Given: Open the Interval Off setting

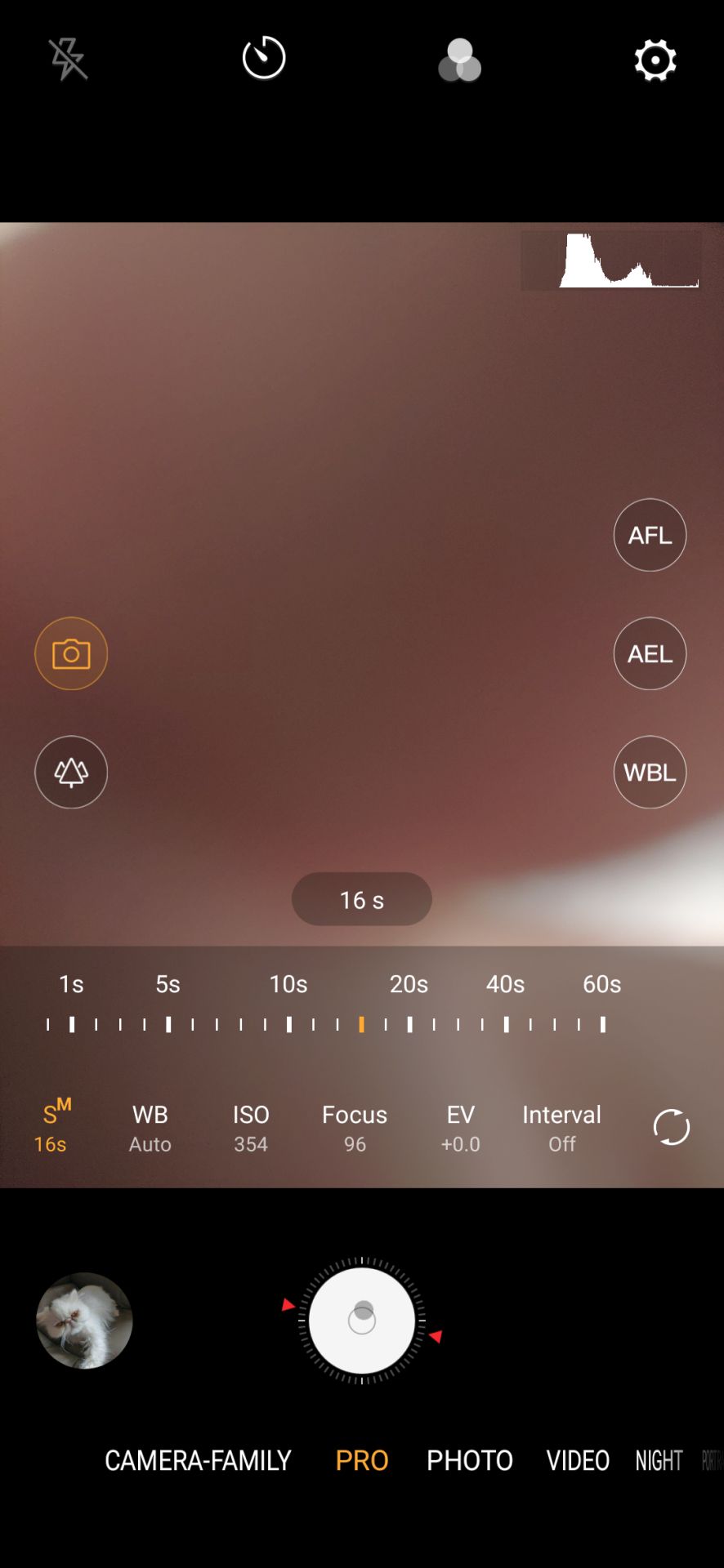Looking at the screenshot, I should point(561,1129).
